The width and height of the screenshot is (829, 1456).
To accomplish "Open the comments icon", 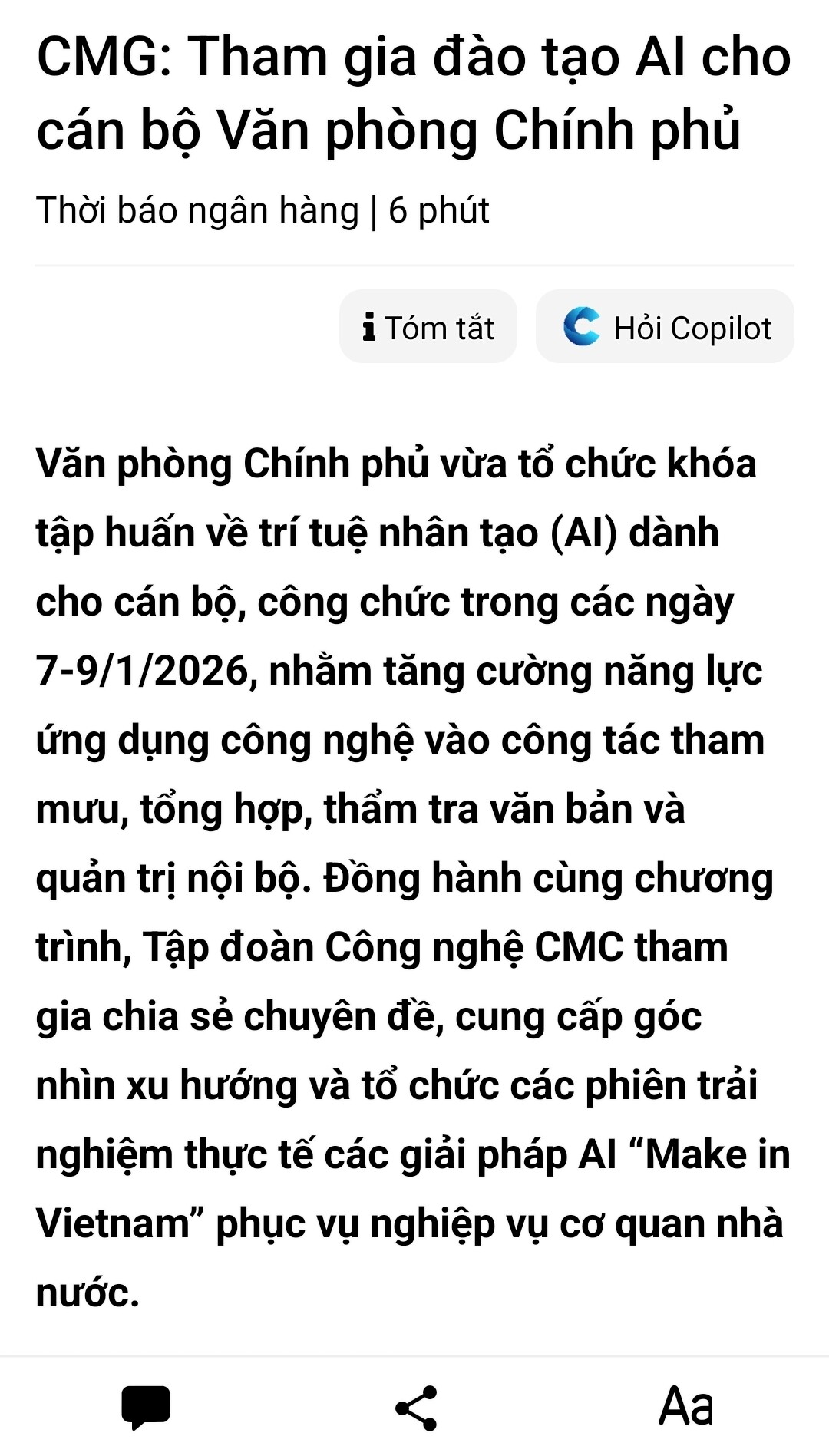I will 145,1408.
